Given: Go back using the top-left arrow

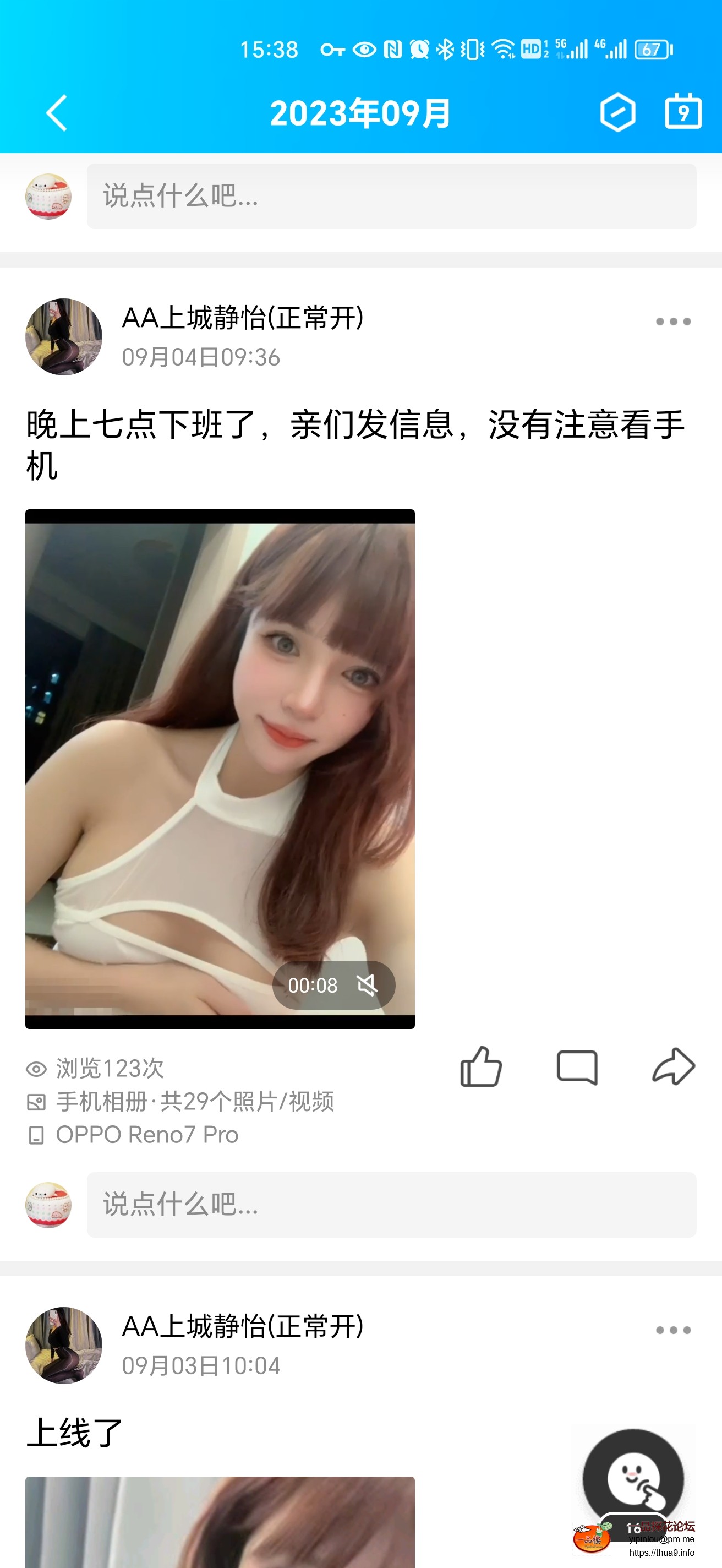Looking at the screenshot, I should (57, 113).
